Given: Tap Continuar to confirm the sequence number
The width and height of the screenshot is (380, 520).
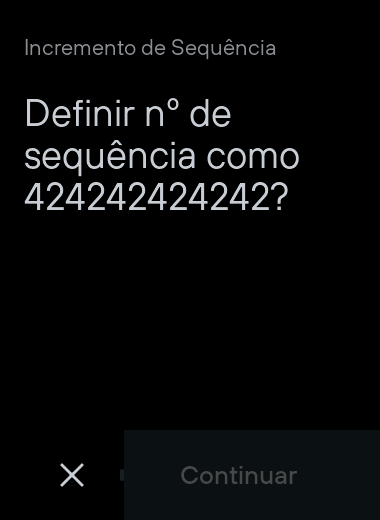Looking at the screenshot, I should (x=252, y=475).
